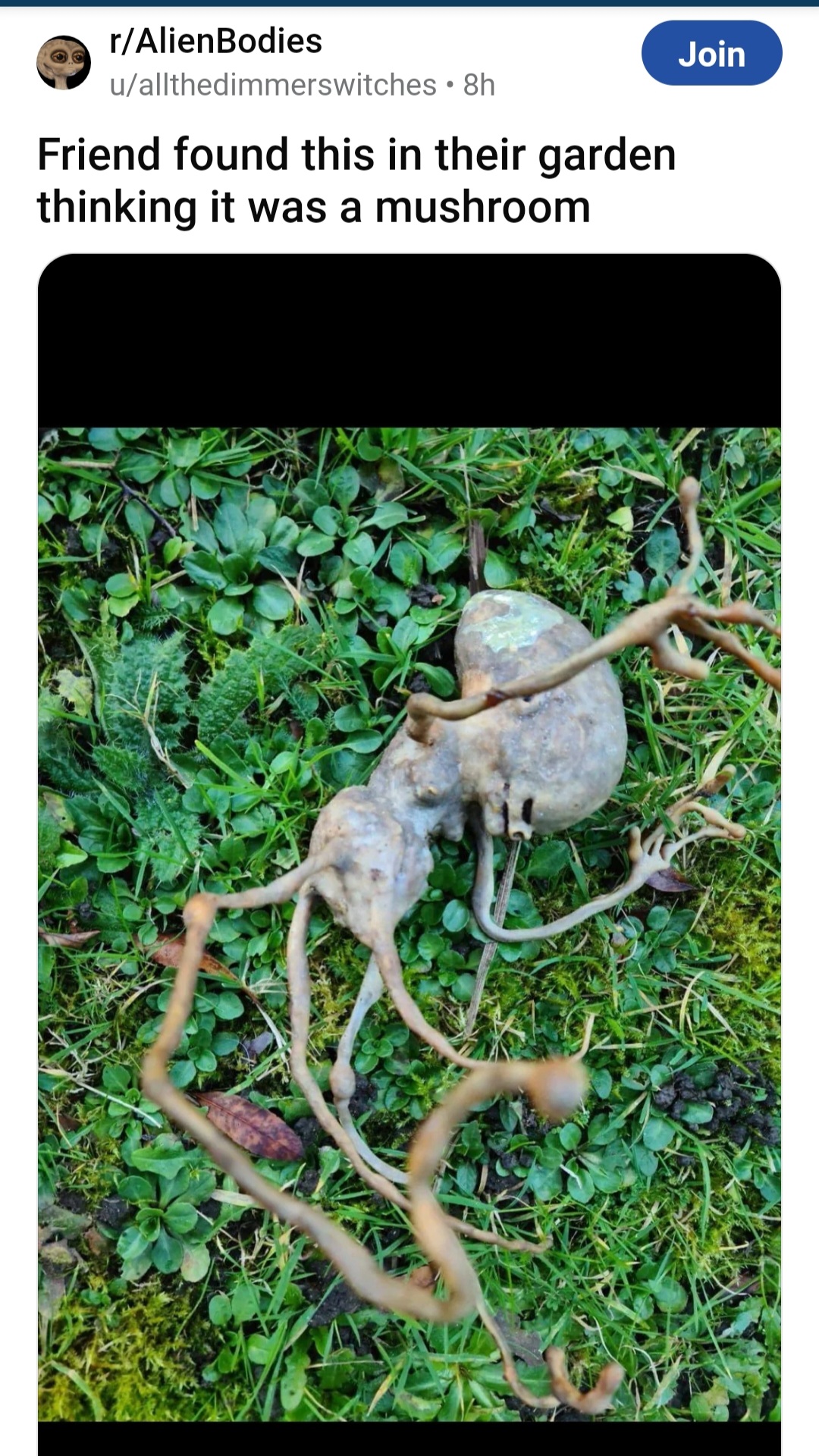This screenshot has width=819, height=1456.
Task: Open the post titled Friend found this
Action: click(356, 180)
